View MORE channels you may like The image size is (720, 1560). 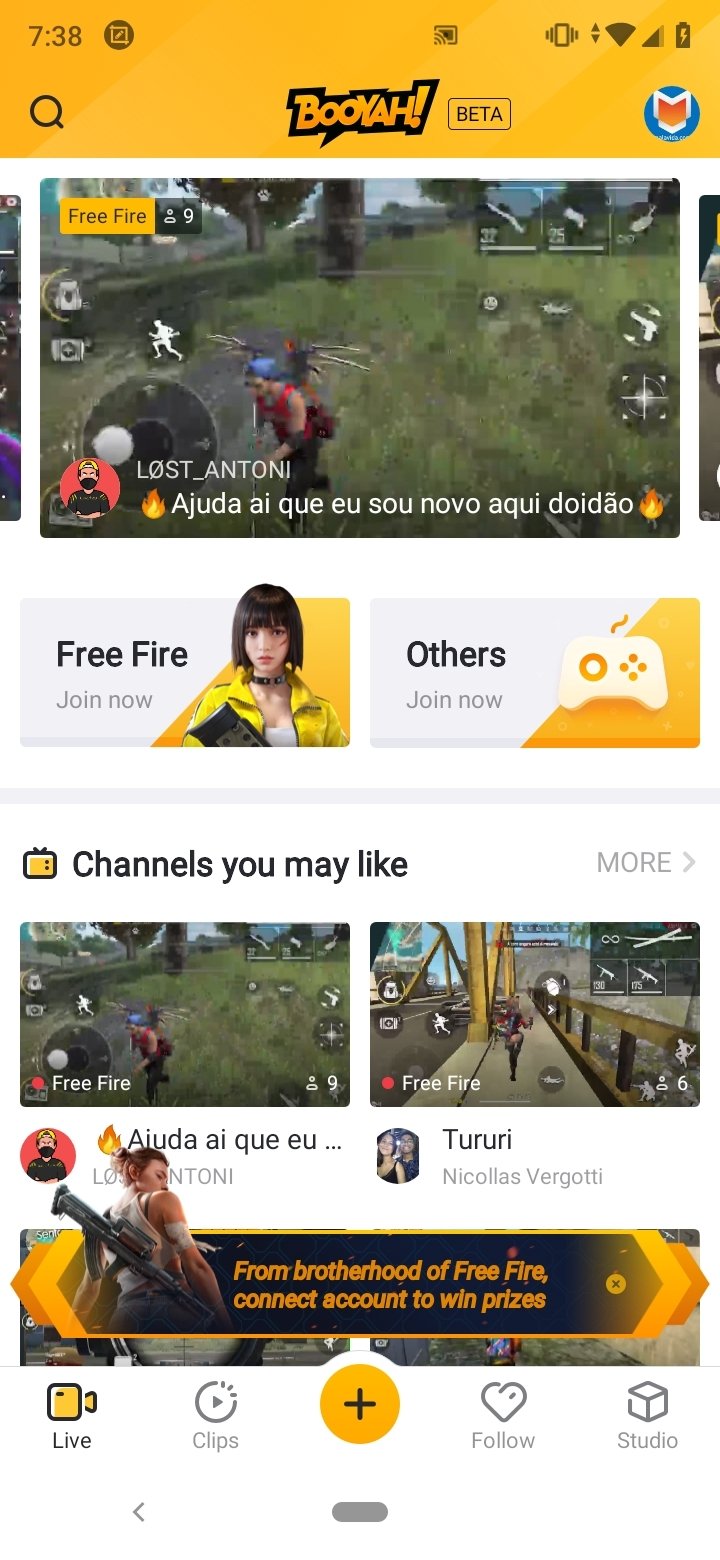pyautogui.click(x=646, y=862)
